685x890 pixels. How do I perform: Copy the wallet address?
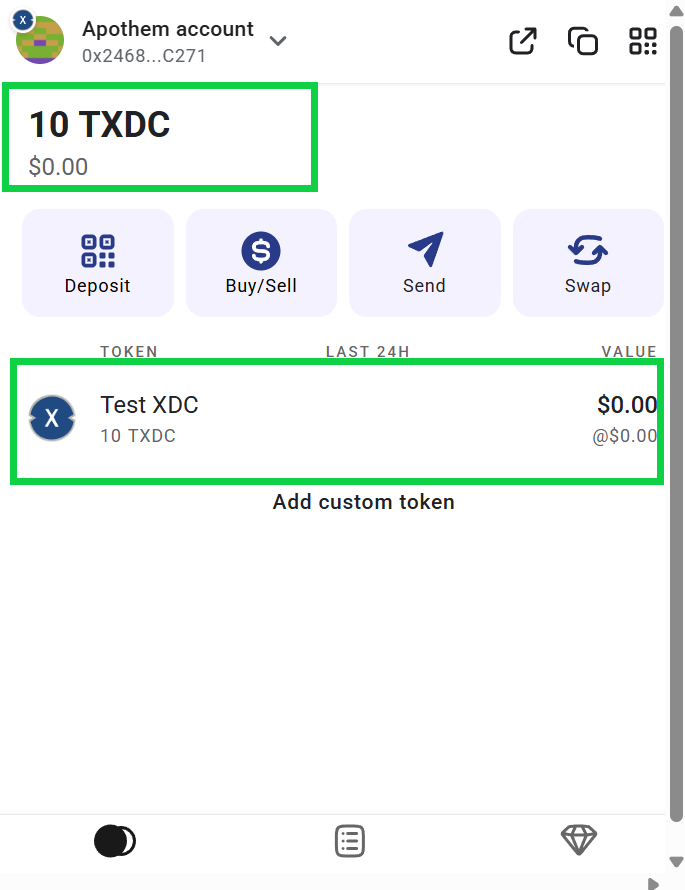(x=582, y=41)
